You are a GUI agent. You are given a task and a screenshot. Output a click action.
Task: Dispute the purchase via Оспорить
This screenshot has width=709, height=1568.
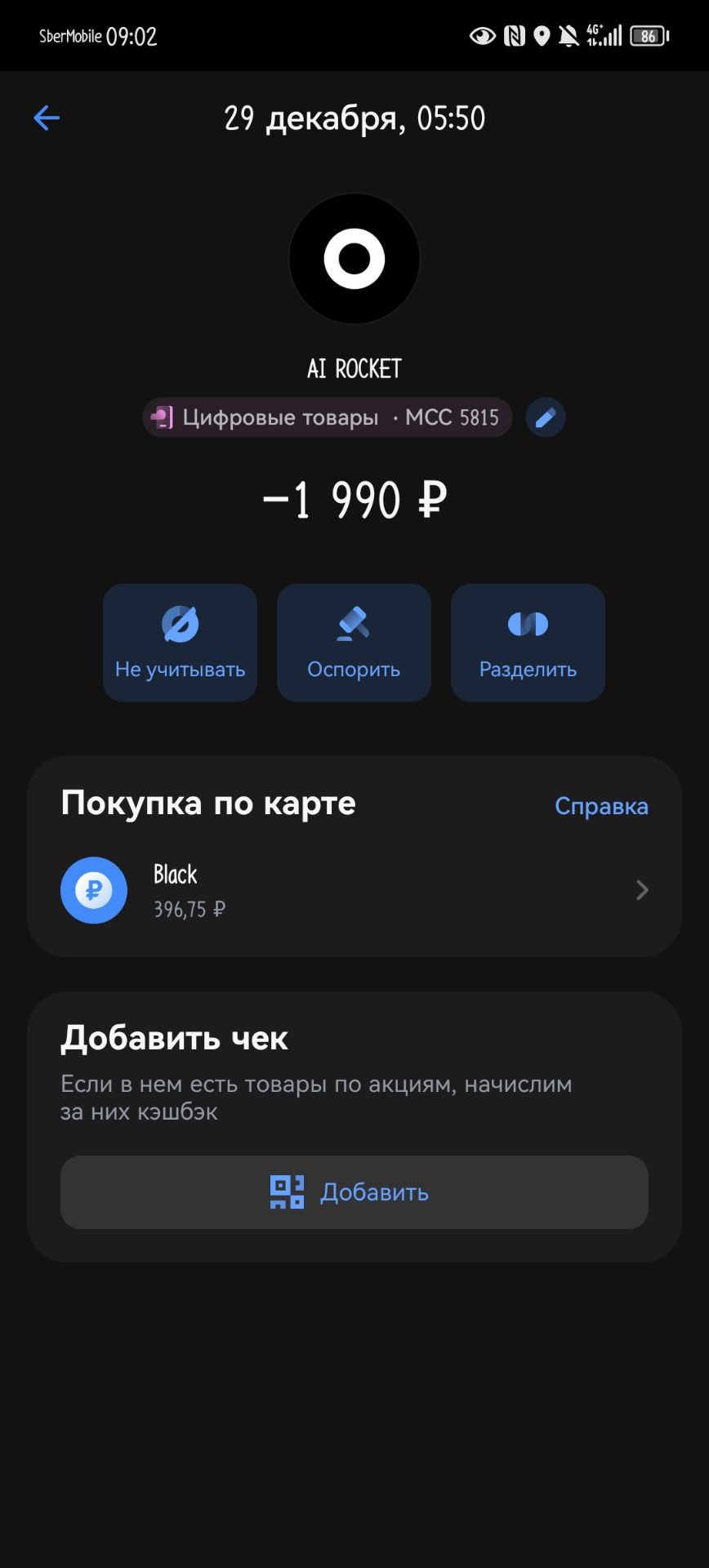tap(354, 643)
